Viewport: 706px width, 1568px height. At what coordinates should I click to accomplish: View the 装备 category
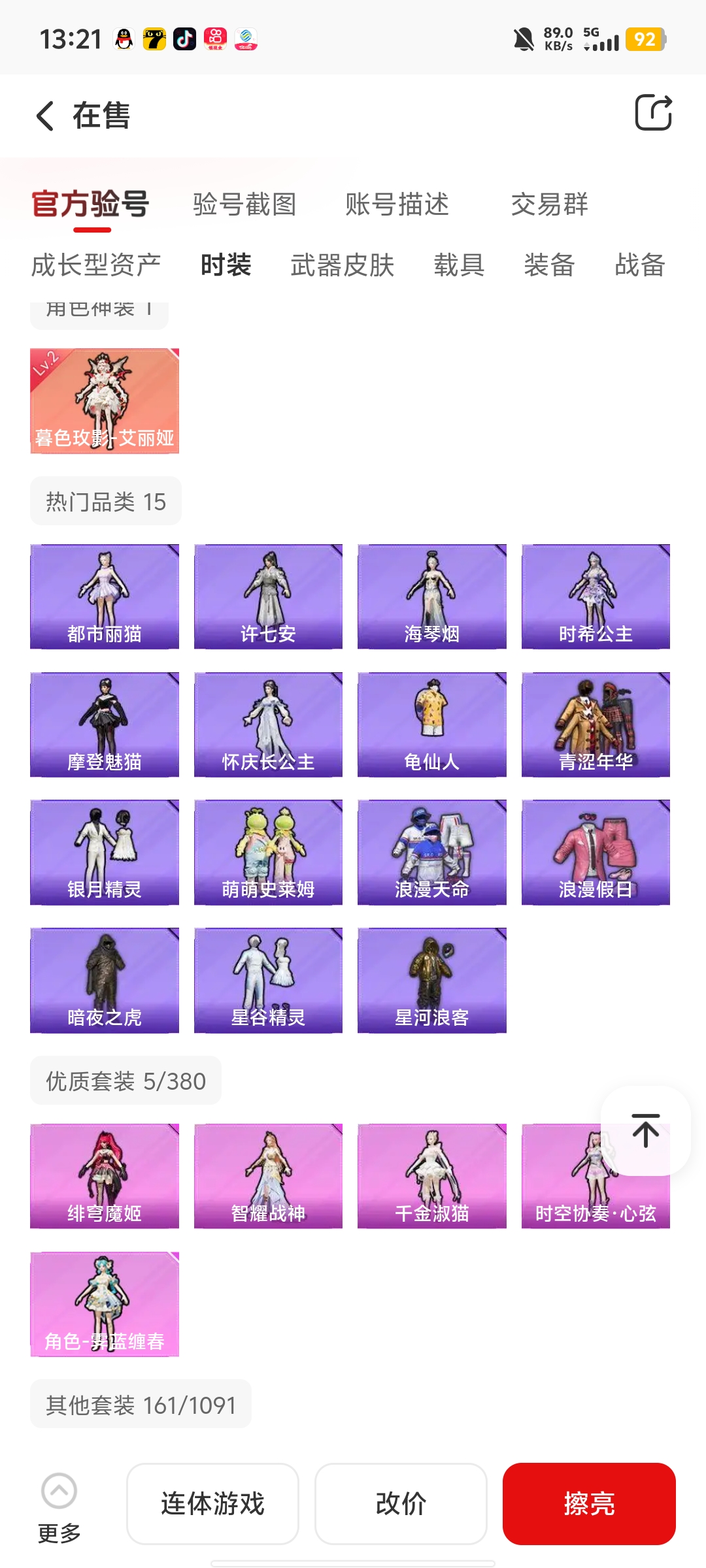pyautogui.click(x=550, y=265)
